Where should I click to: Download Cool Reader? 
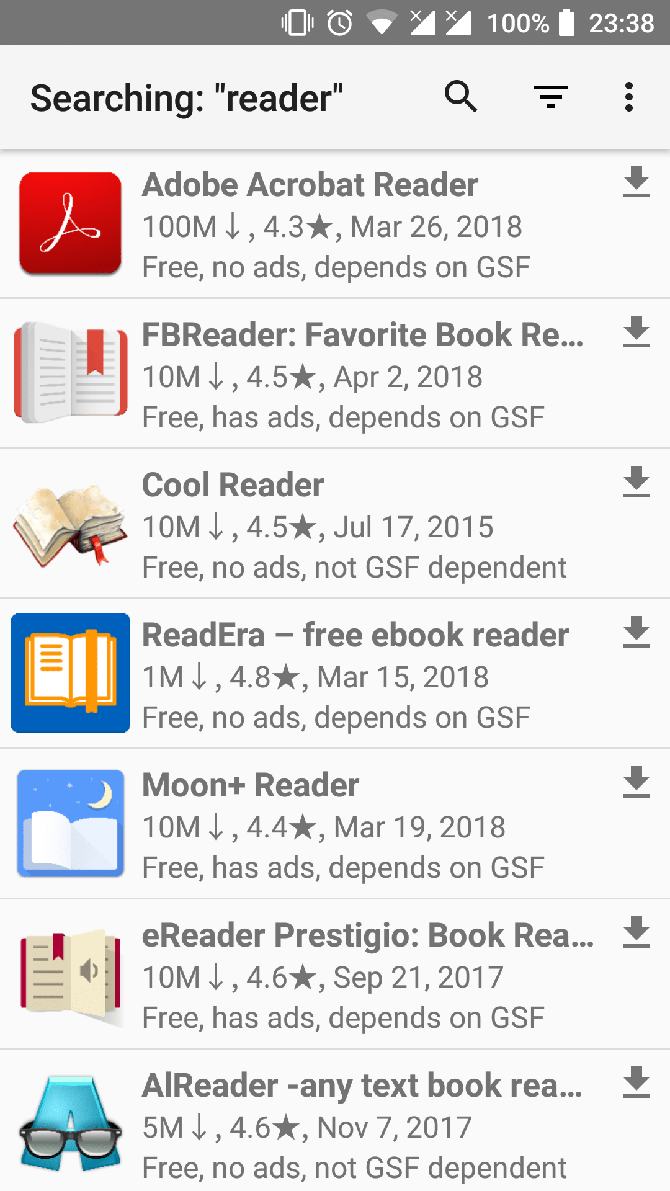click(x=636, y=482)
